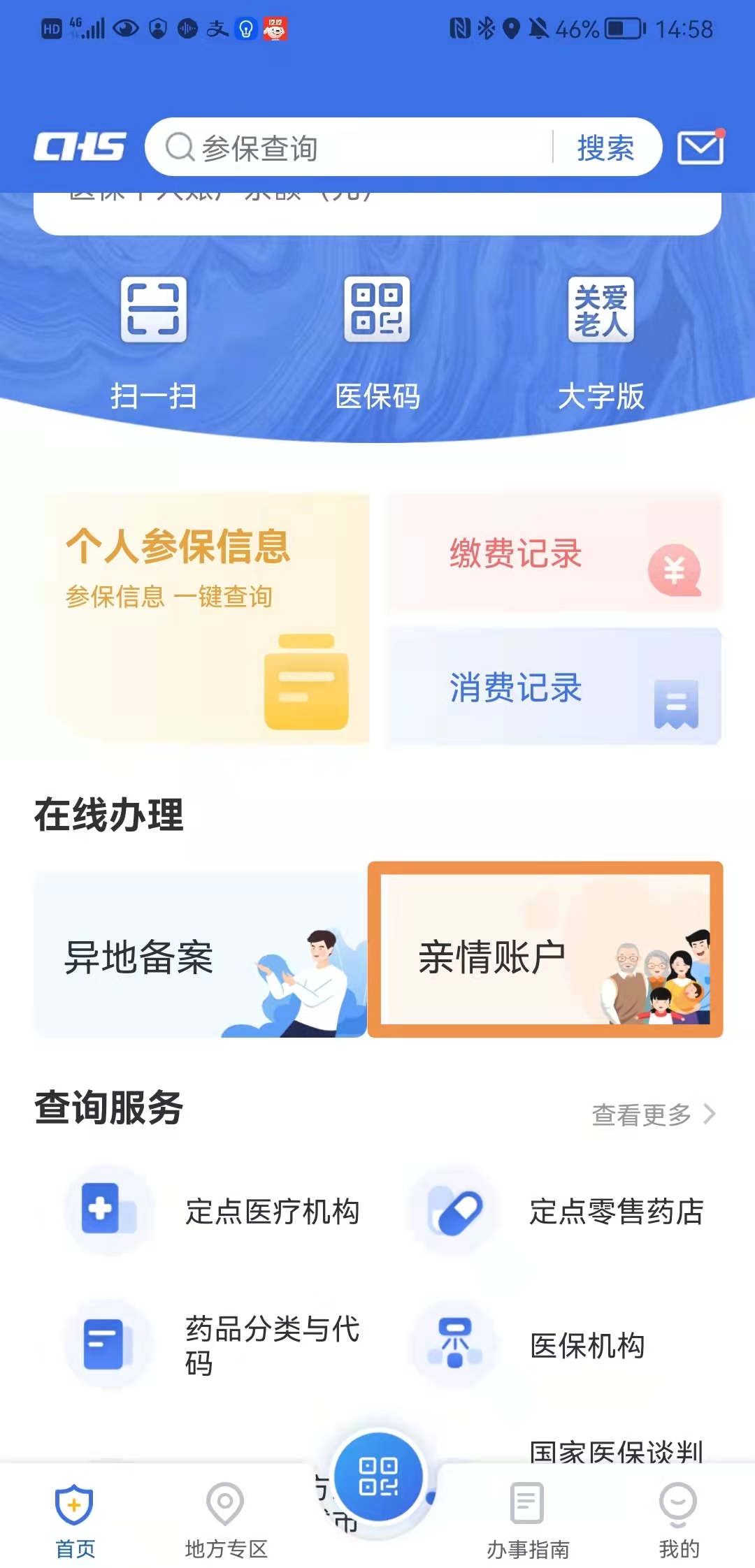Viewport: 755px width, 1568px height.
Task: Tap the 参保查询 search field
Action: 357,147
